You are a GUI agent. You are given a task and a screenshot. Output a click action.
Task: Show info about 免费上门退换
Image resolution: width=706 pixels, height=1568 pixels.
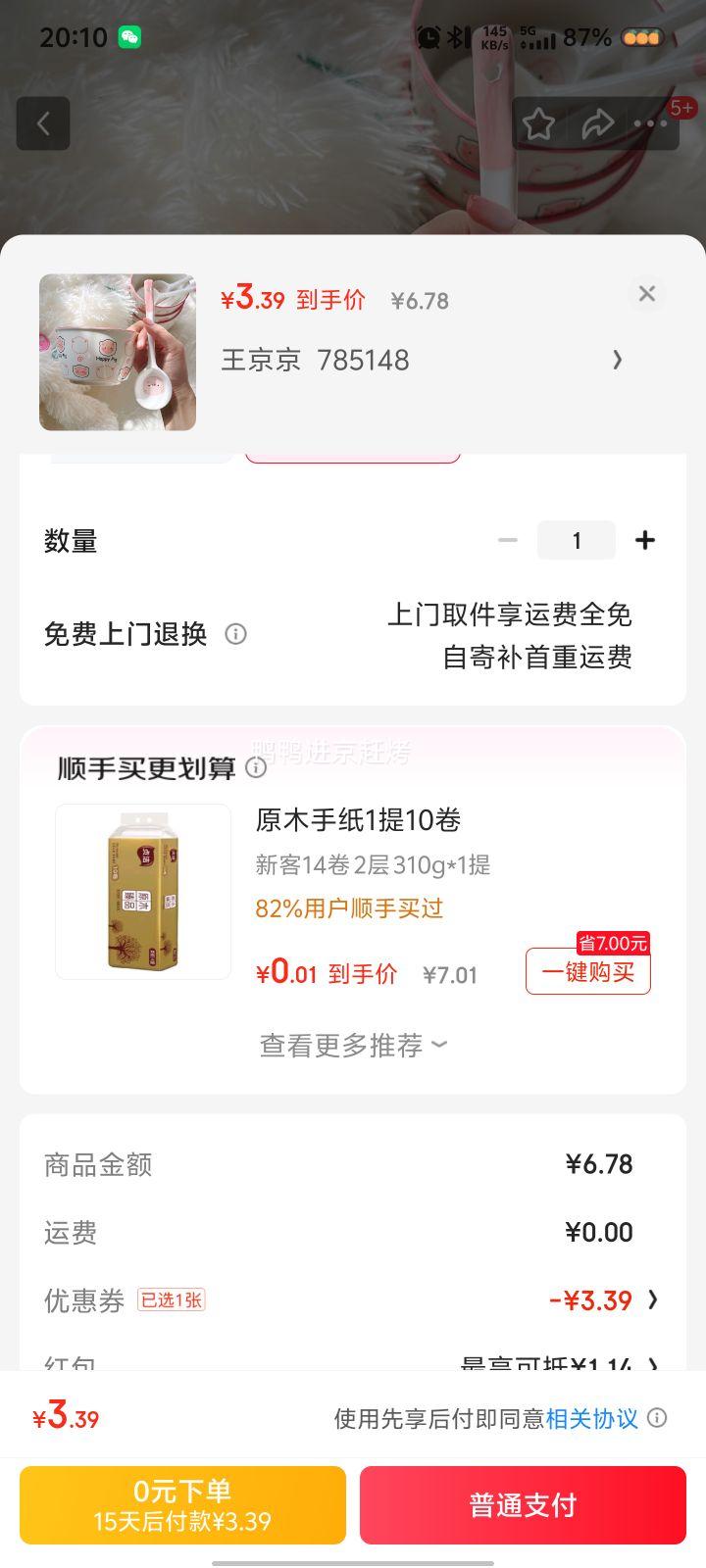click(235, 634)
